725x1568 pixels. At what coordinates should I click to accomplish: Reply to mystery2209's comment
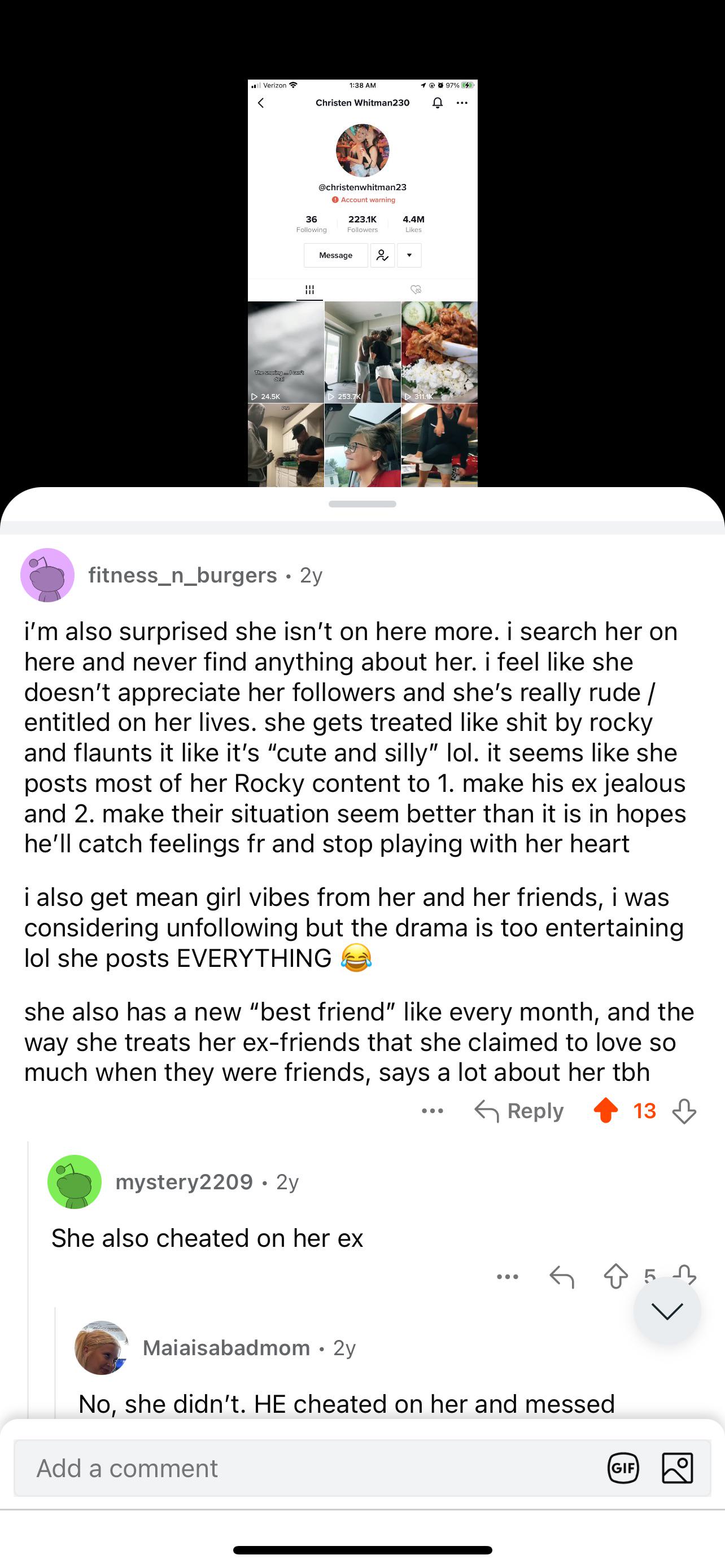click(562, 1276)
